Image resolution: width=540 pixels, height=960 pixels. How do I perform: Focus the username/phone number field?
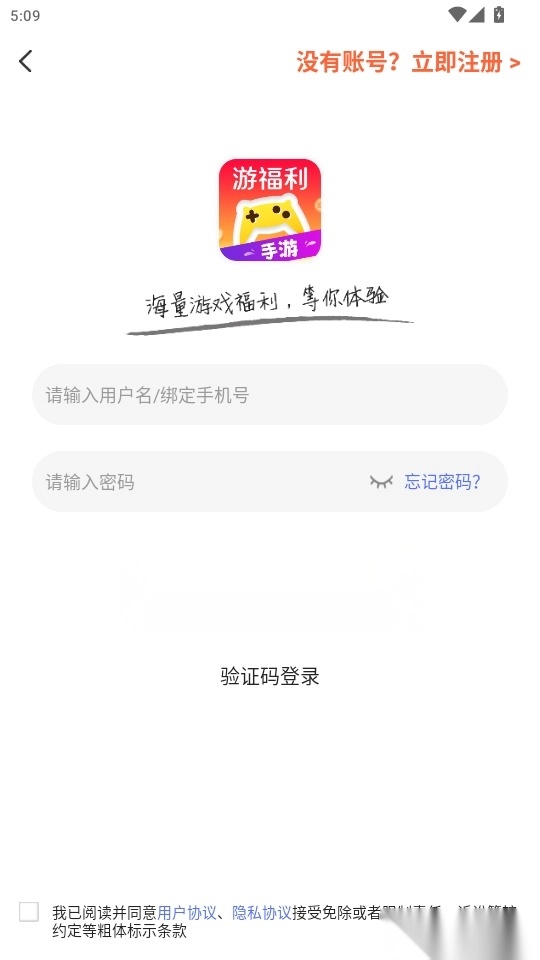coord(270,395)
